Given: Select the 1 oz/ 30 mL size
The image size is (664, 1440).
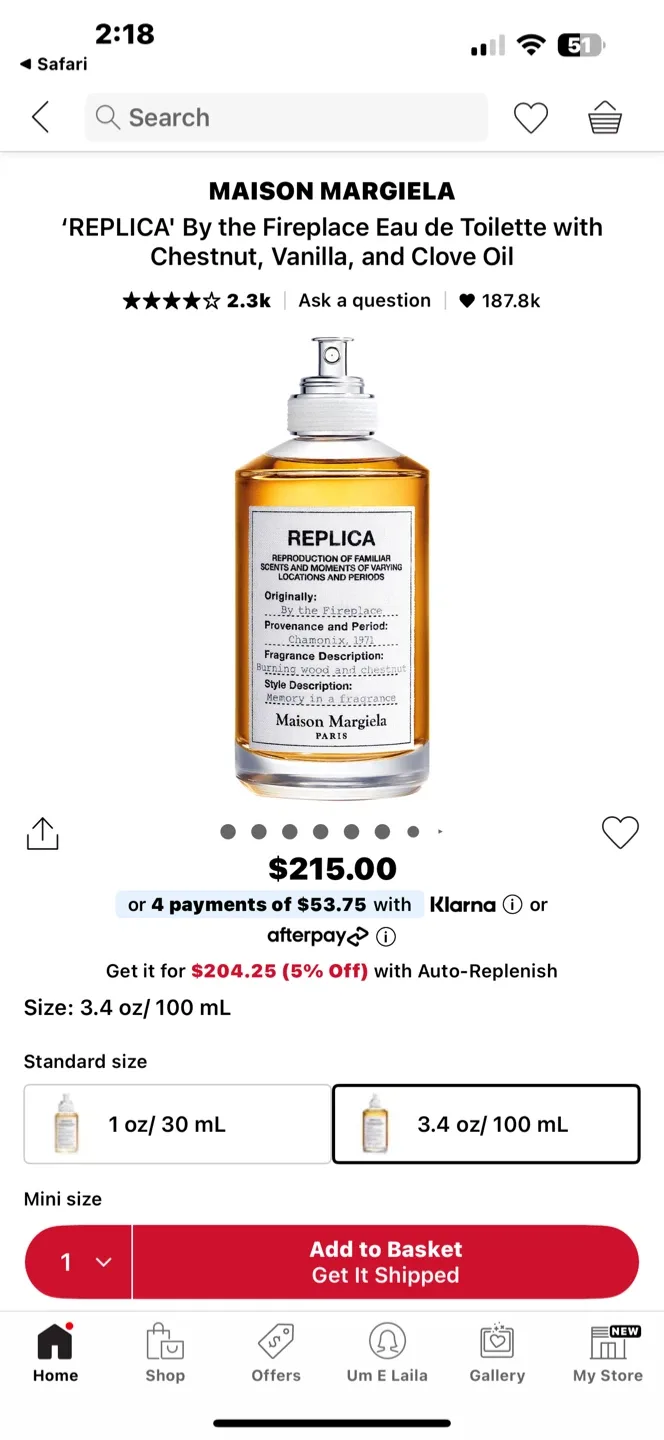Looking at the screenshot, I should [177, 1124].
